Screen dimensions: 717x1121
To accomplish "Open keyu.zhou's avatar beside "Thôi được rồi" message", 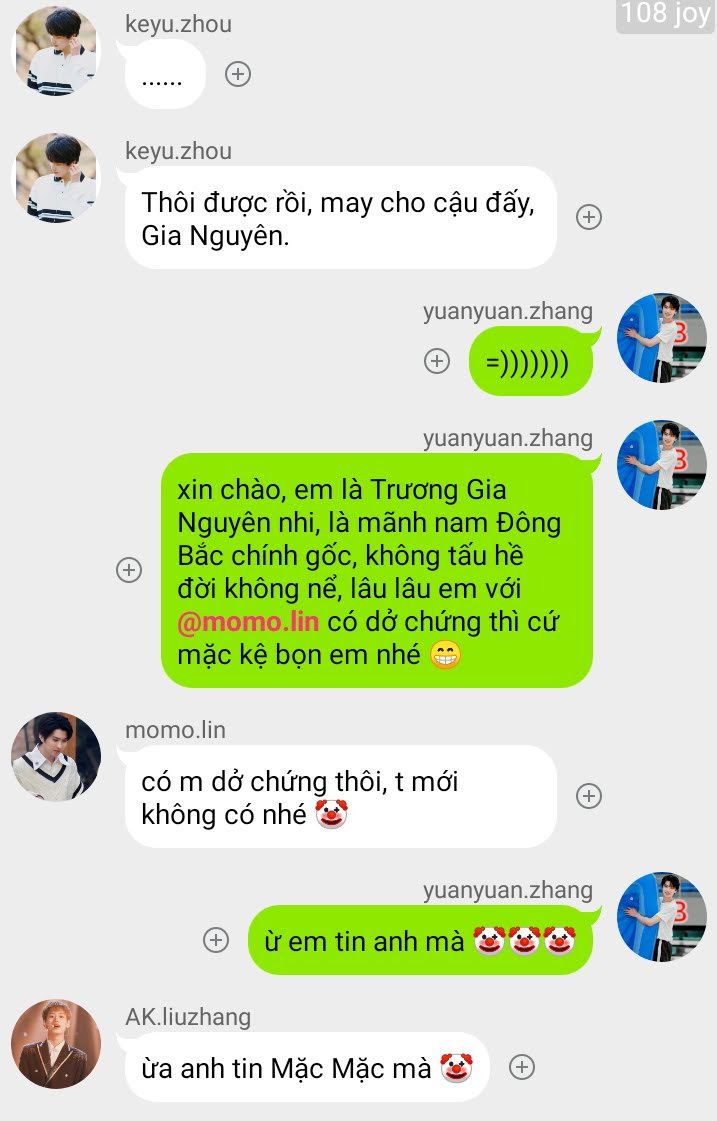I will pyautogui.click(x=55, y=179).
